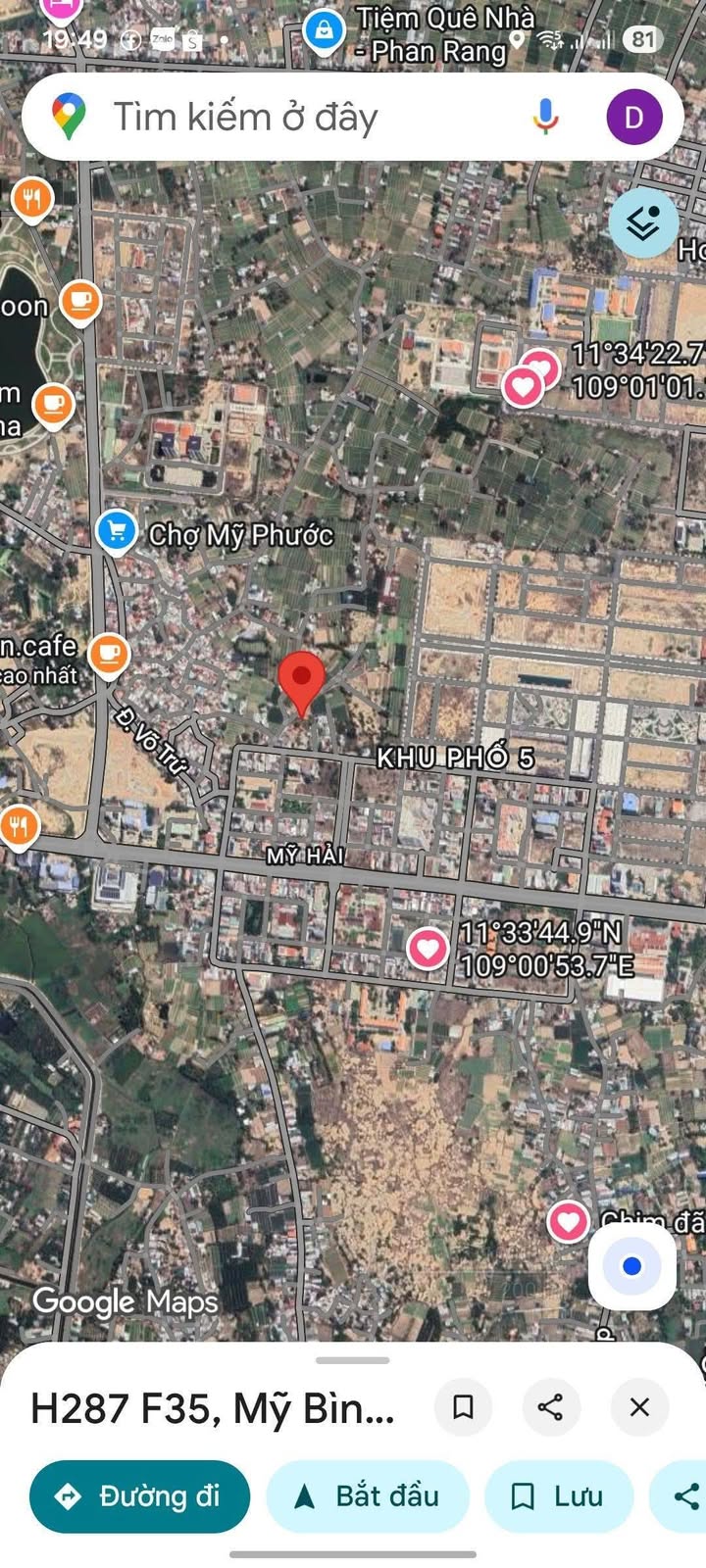
Task: Open the Tiệm Quê Nhà - Phan Rang marker
Action: point(323,31)
